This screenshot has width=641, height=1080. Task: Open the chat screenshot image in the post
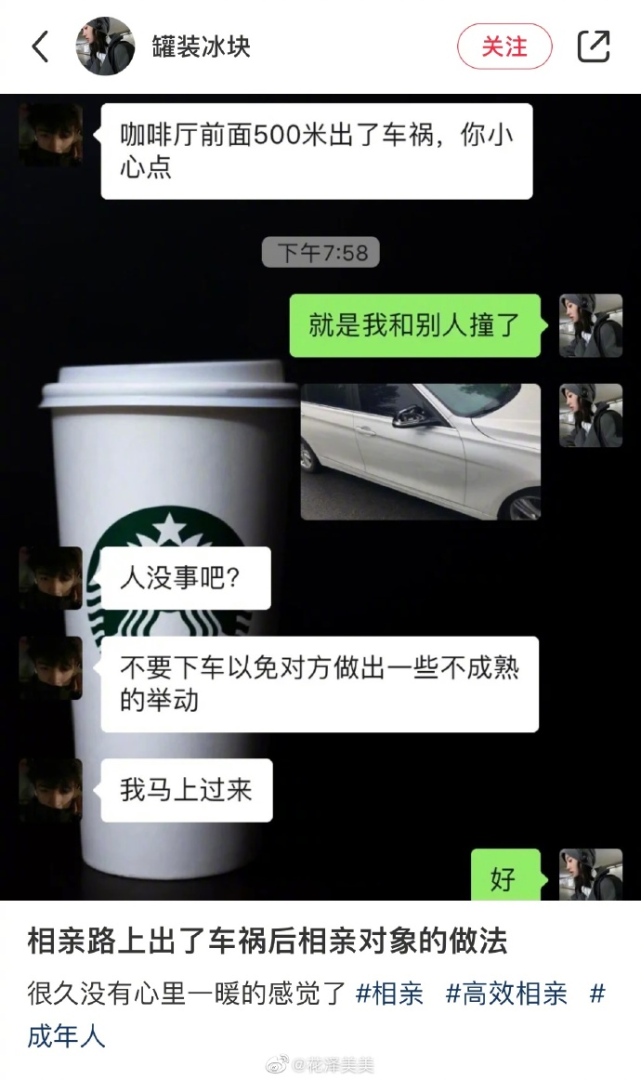[x=320, y=497]
